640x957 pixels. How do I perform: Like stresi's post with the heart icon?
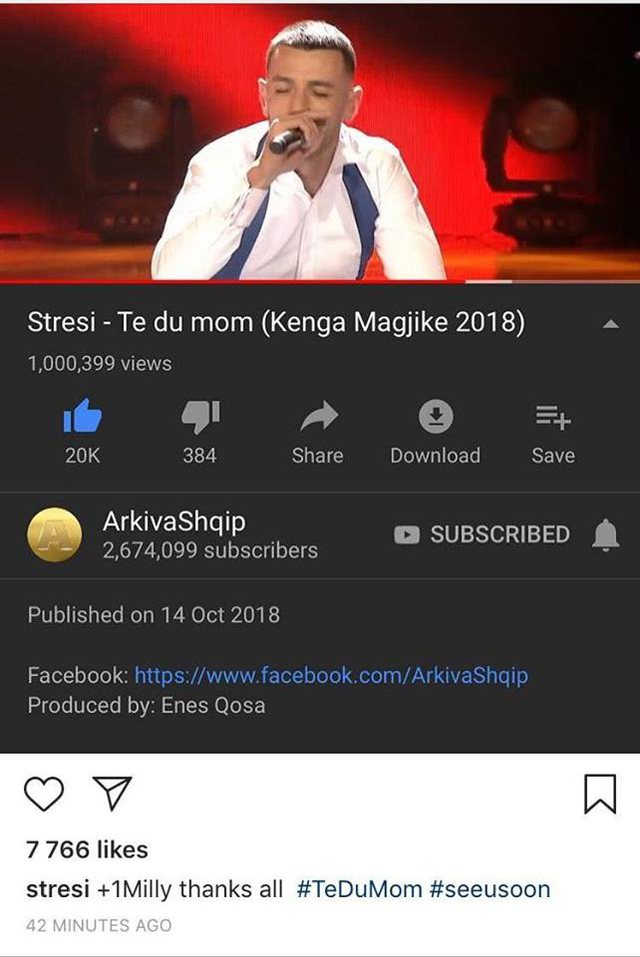click(43, 794)
